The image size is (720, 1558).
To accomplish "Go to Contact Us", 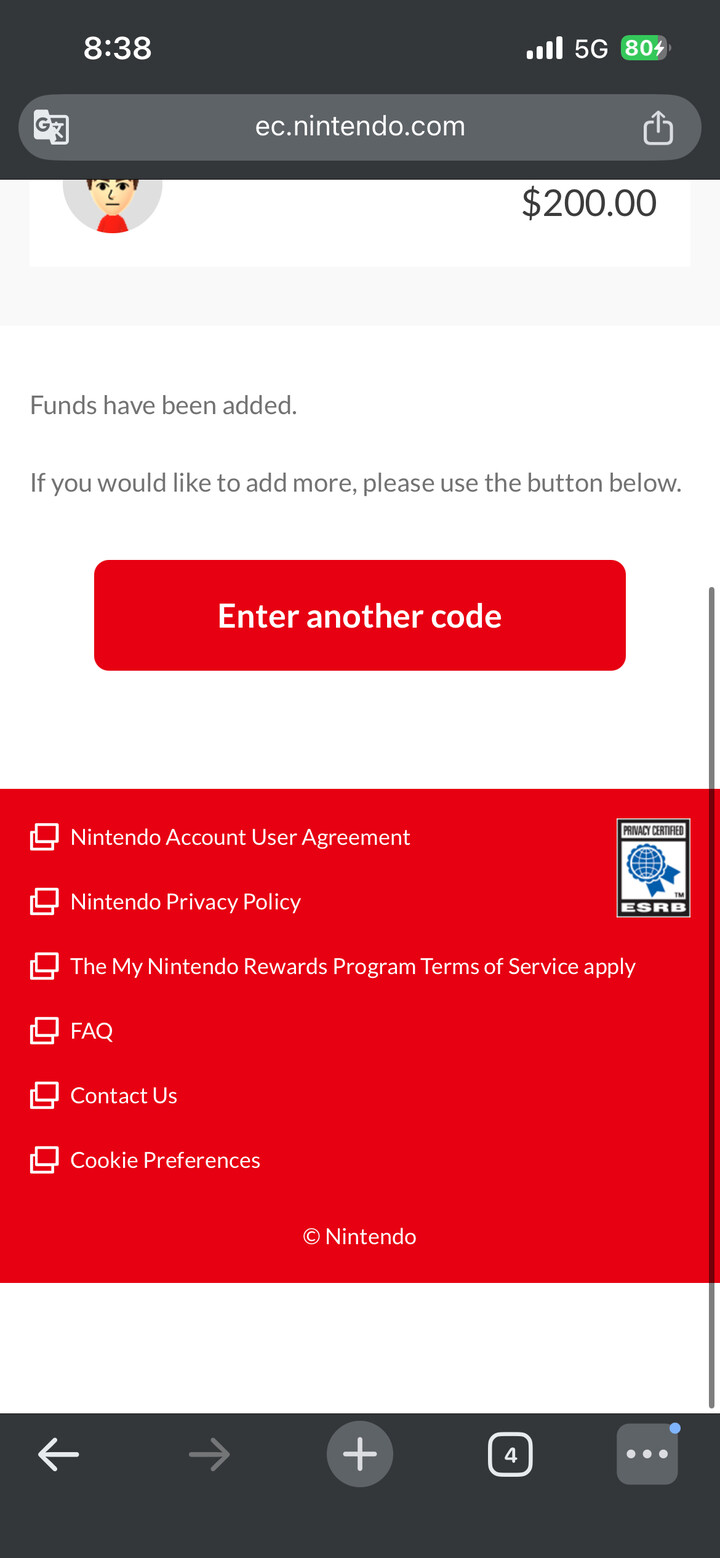I will 123,1096.
